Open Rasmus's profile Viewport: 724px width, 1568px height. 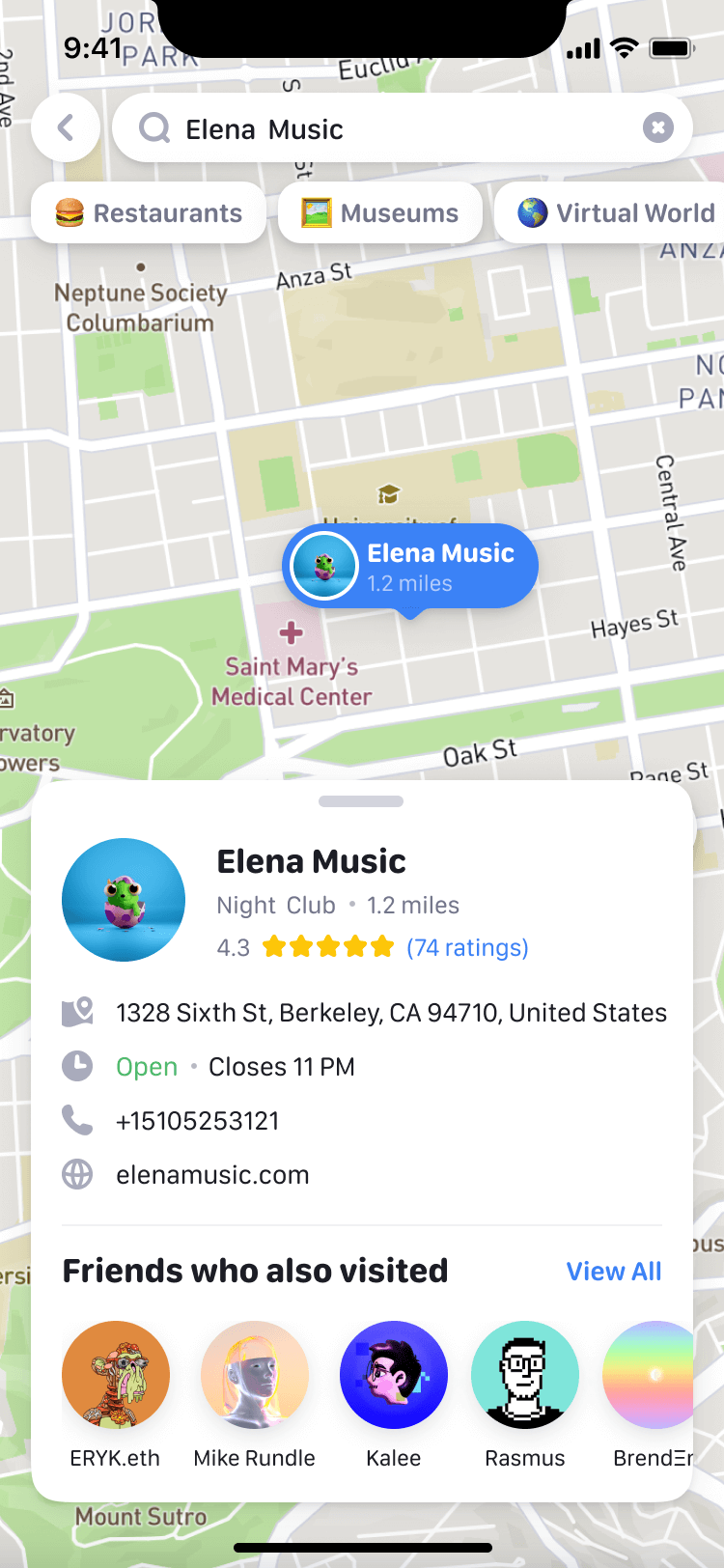[525, 1375]
